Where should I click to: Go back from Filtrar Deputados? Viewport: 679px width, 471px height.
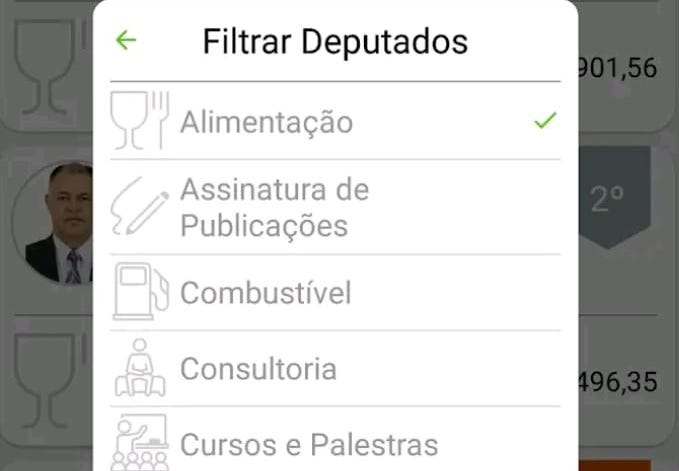pos(126,41)
